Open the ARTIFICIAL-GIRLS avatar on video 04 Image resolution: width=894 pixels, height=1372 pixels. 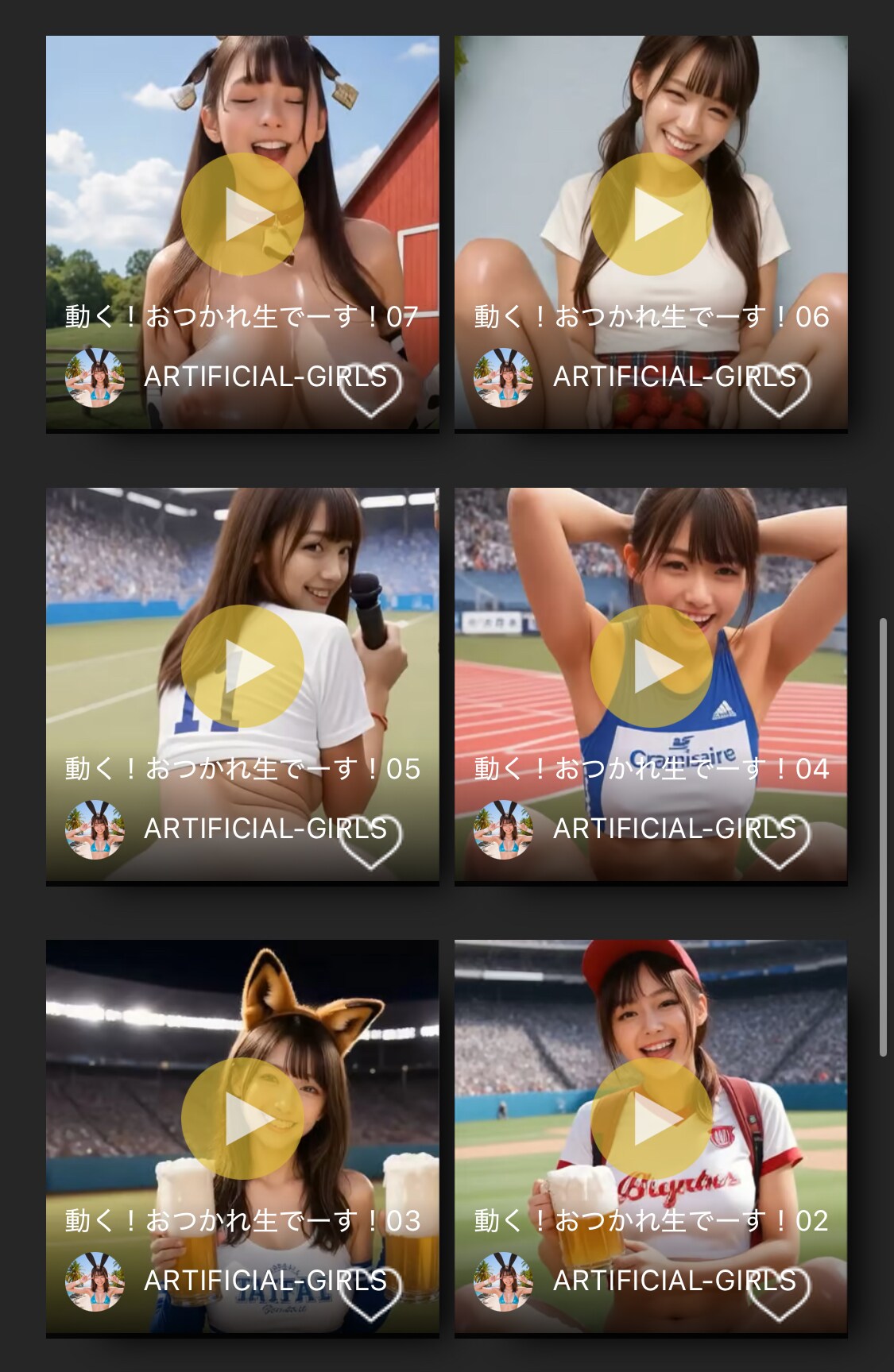pos(503,829)
